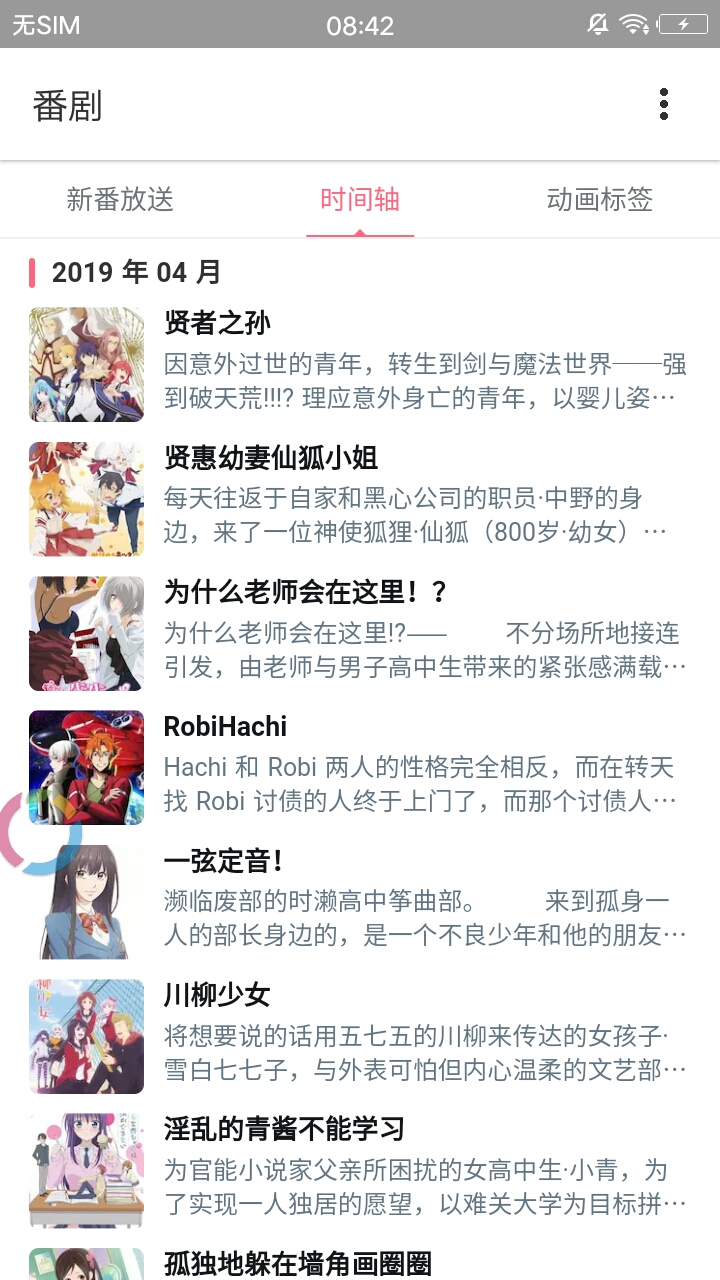This screenshot has height=1280, width=720.
Task: View 为什么老师会在这里！？ entry
Action: (x=360, y=633)
